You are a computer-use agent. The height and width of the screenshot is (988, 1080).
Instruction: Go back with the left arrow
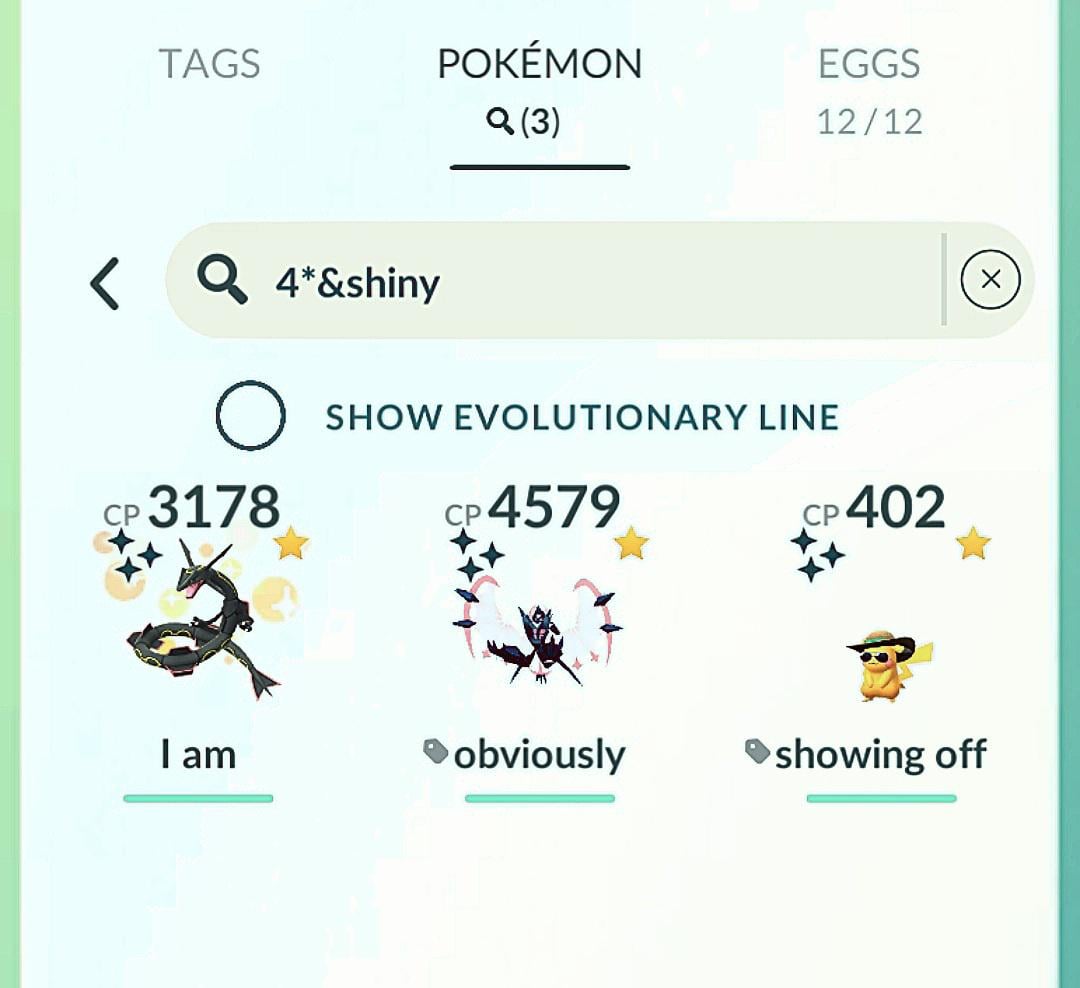[x=105, y=283]
